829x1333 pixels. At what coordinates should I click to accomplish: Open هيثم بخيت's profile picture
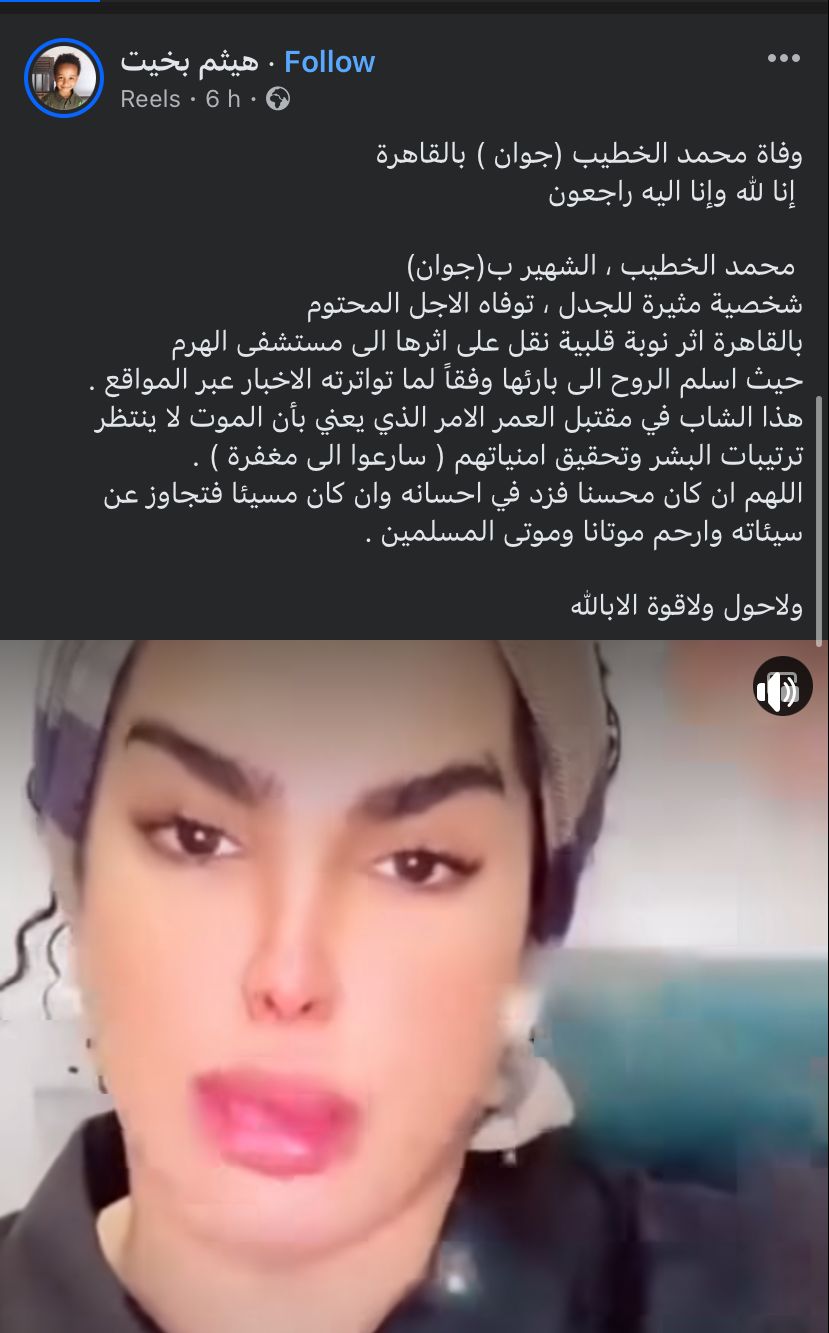click(63, 78)
